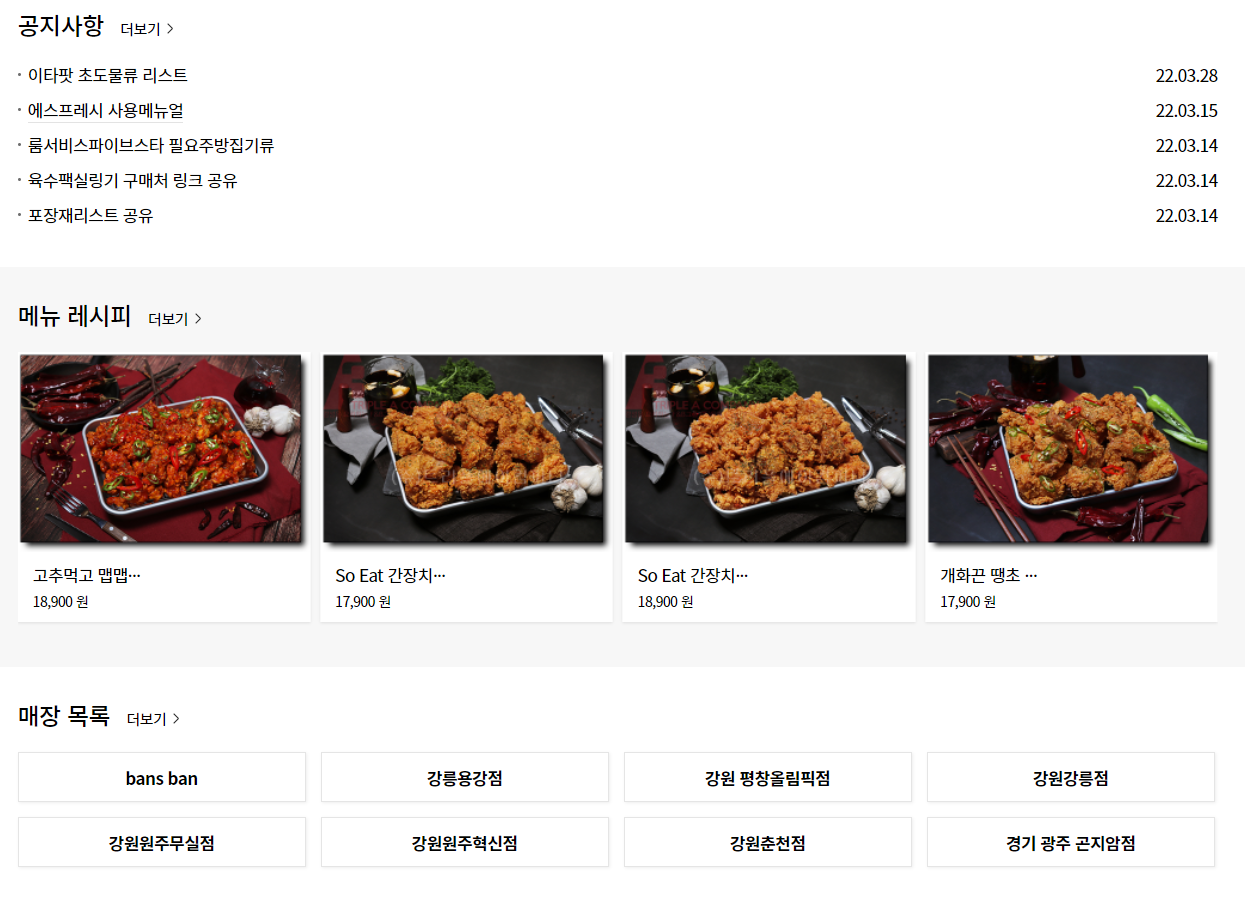The image size is (1245, 903).
Task: Open So Eat 간장치 card priced 18,900 원
Action: pos(768,487)
